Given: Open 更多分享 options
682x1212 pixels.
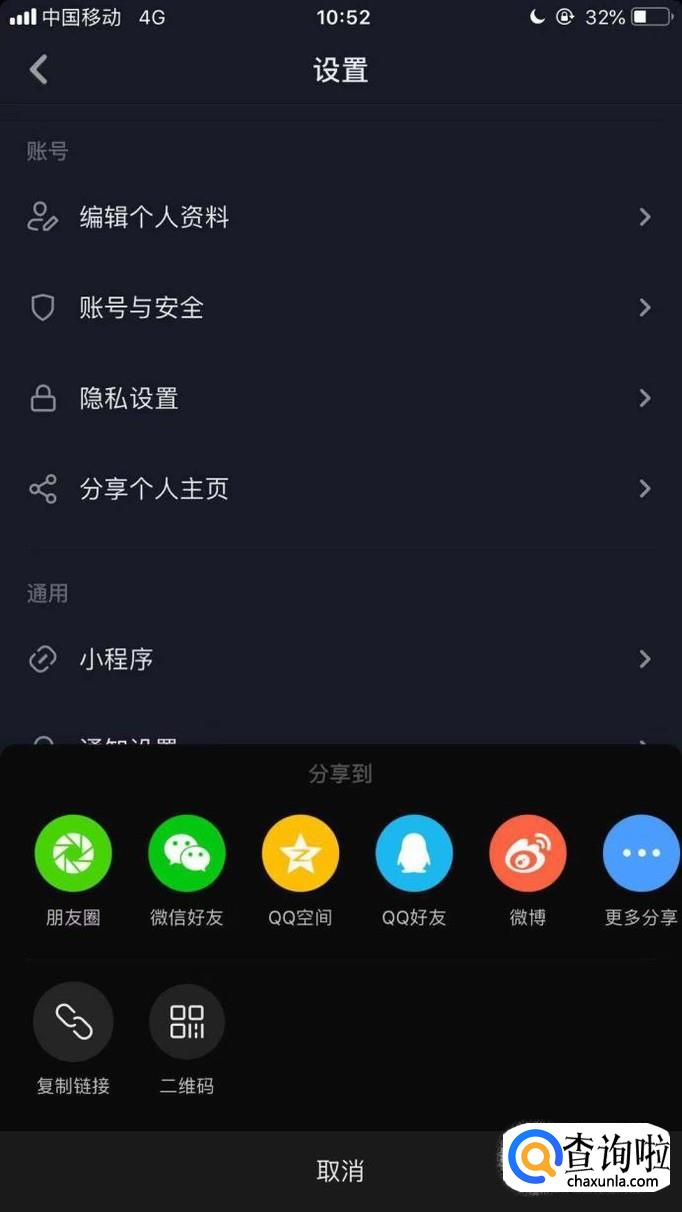Looking at the screenshot, I should pos(641,854).
